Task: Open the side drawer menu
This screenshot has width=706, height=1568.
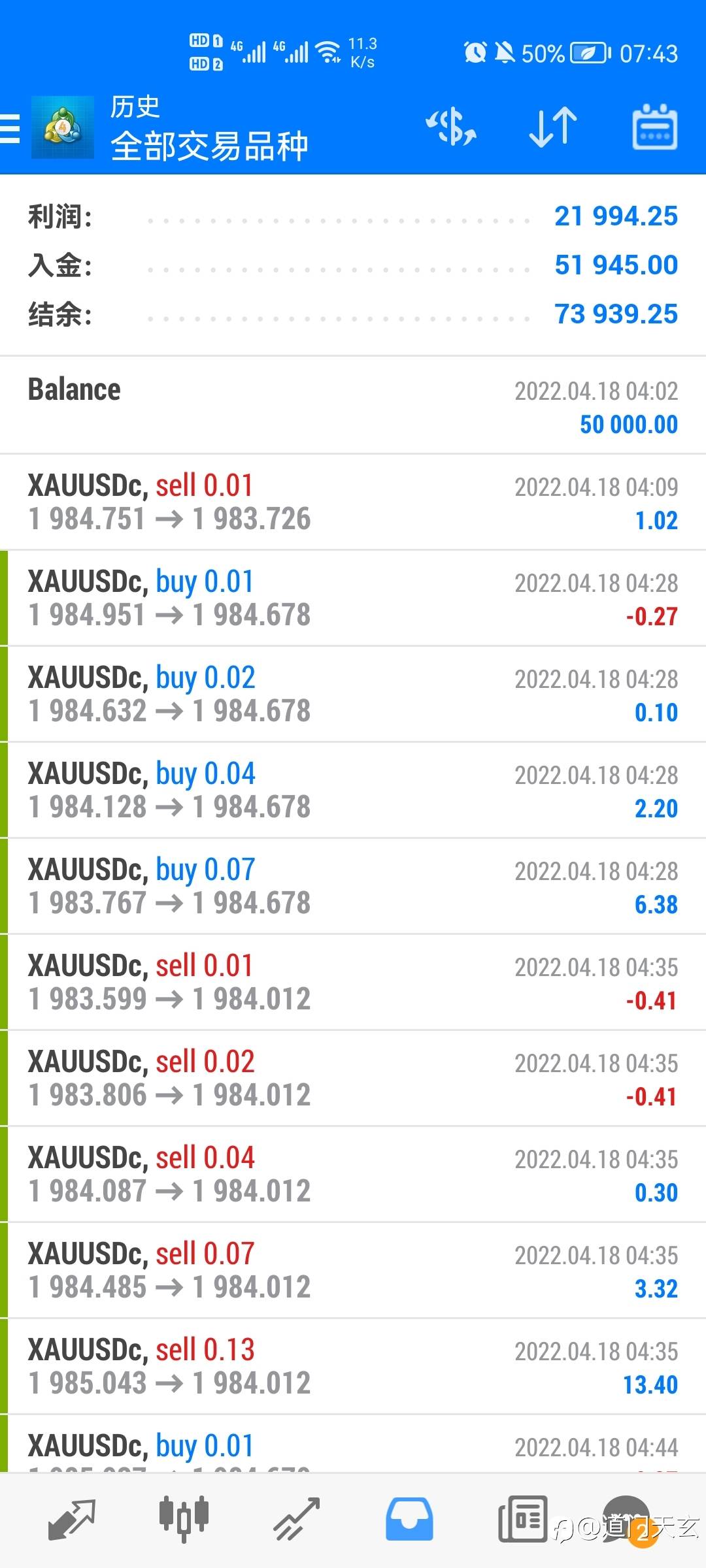Action: coord(10,127)
